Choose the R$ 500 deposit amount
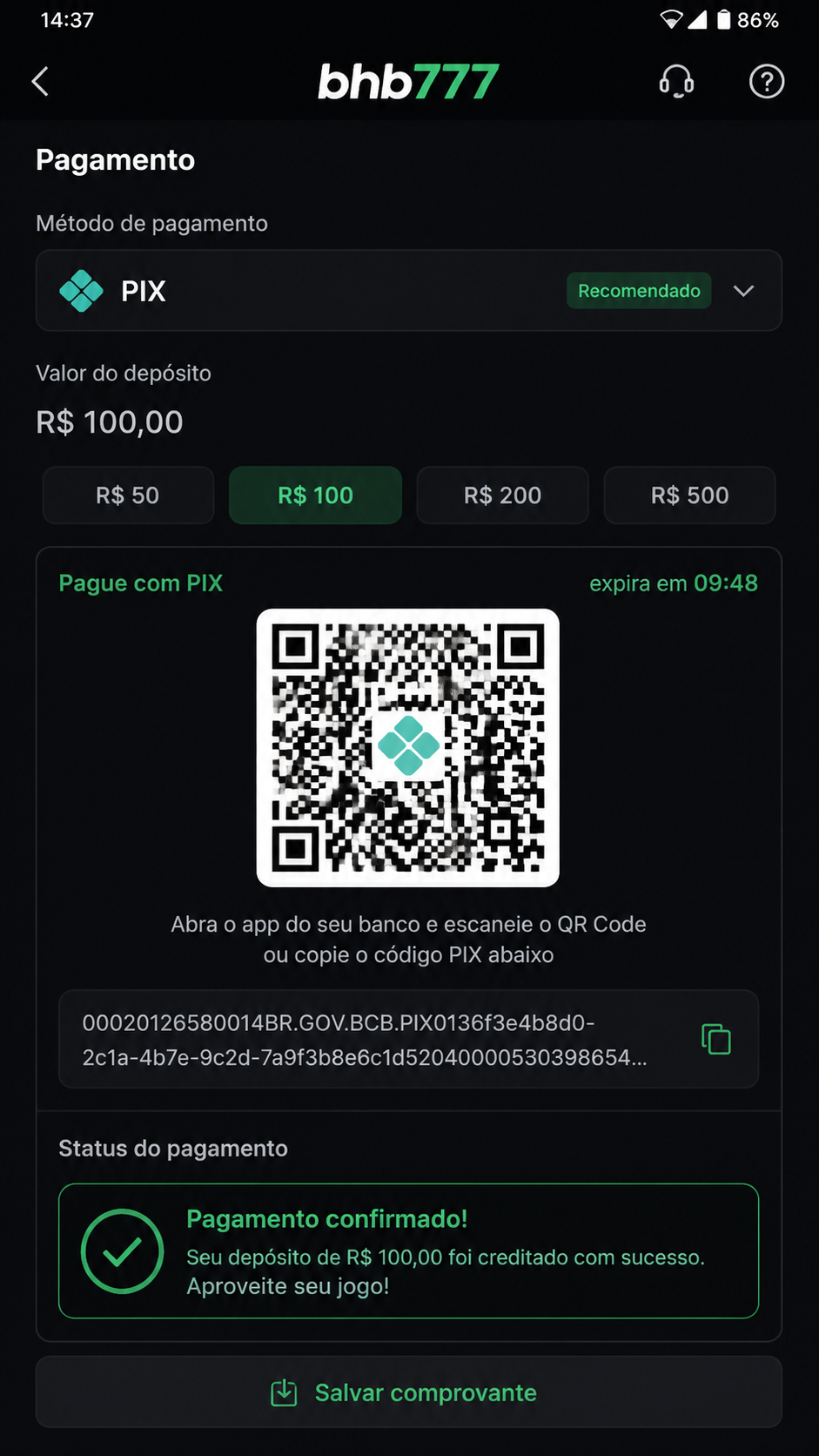This screenshot has width=819, height=1456. pyautogui.click(x=689, y=495)
